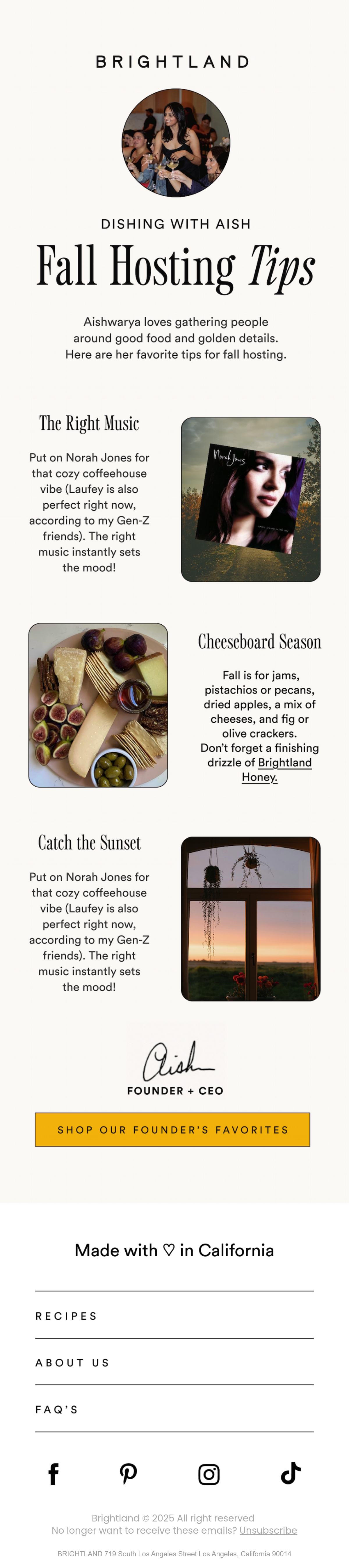Open the FAQ's row
The image size is (349, 1568).
[174, 1409]
